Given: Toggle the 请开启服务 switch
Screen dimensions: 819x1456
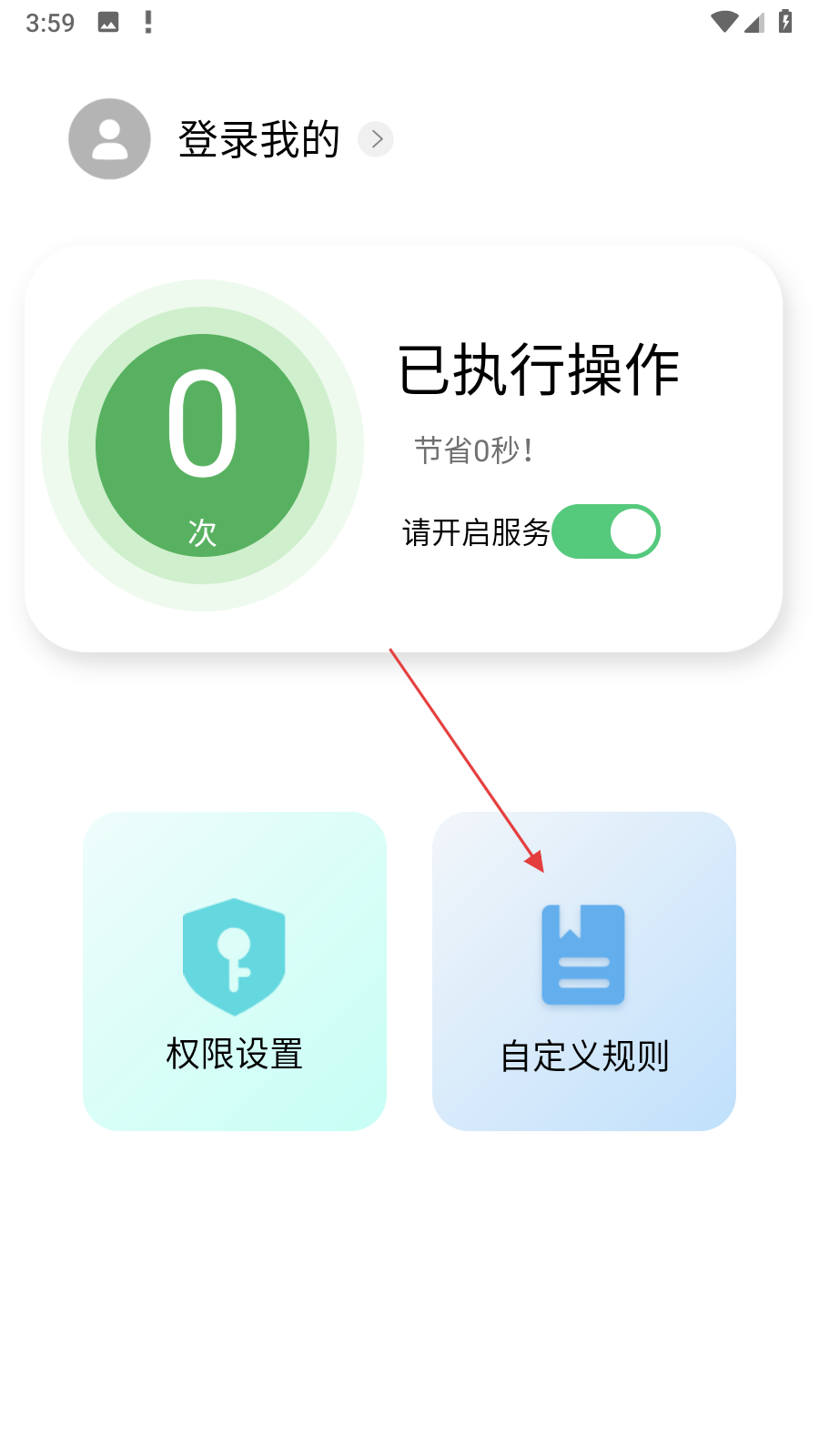Looking at the screenshot, I should click(x=606, y=531).
